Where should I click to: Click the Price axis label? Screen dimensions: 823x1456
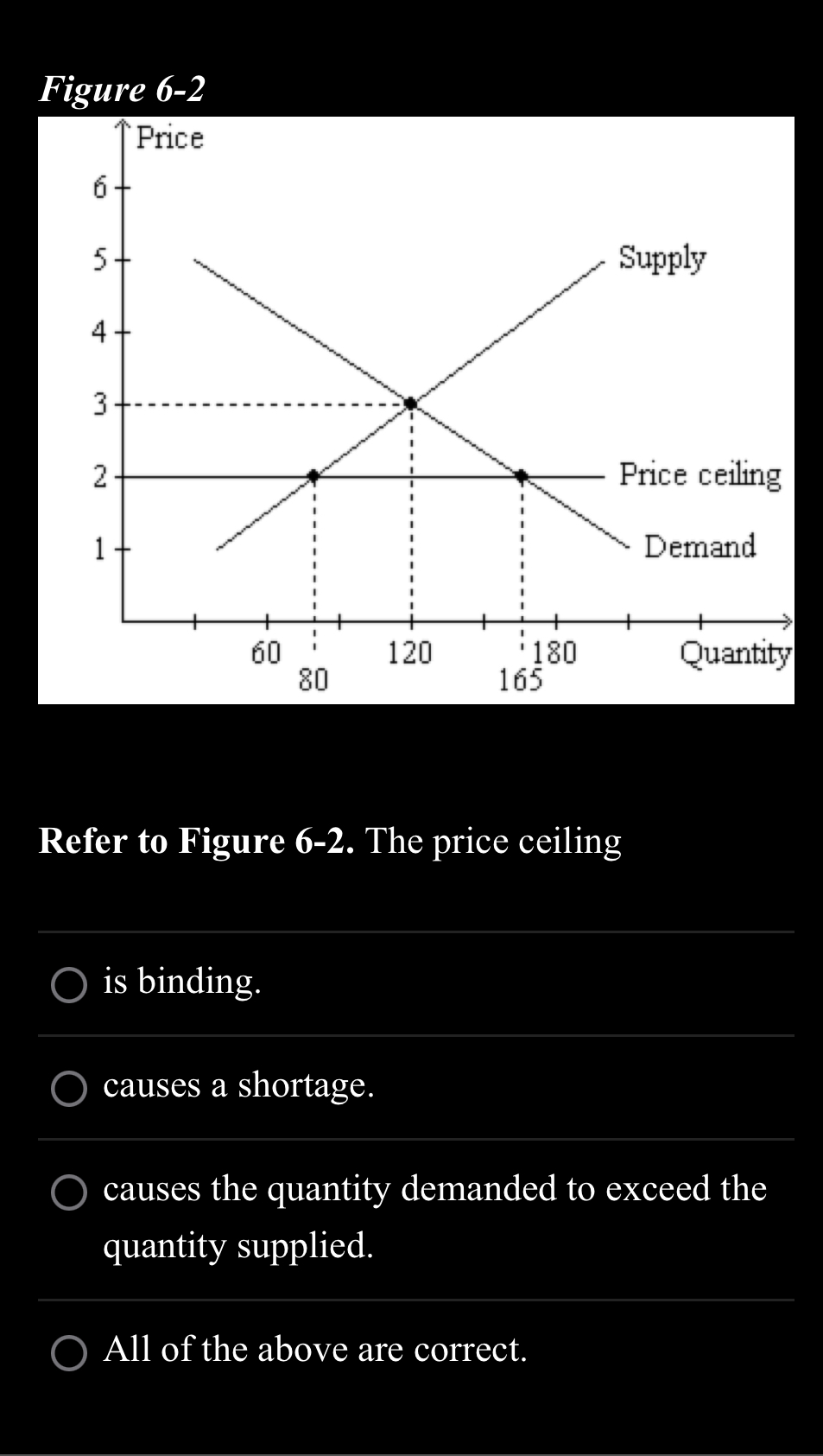click(168, 138)
